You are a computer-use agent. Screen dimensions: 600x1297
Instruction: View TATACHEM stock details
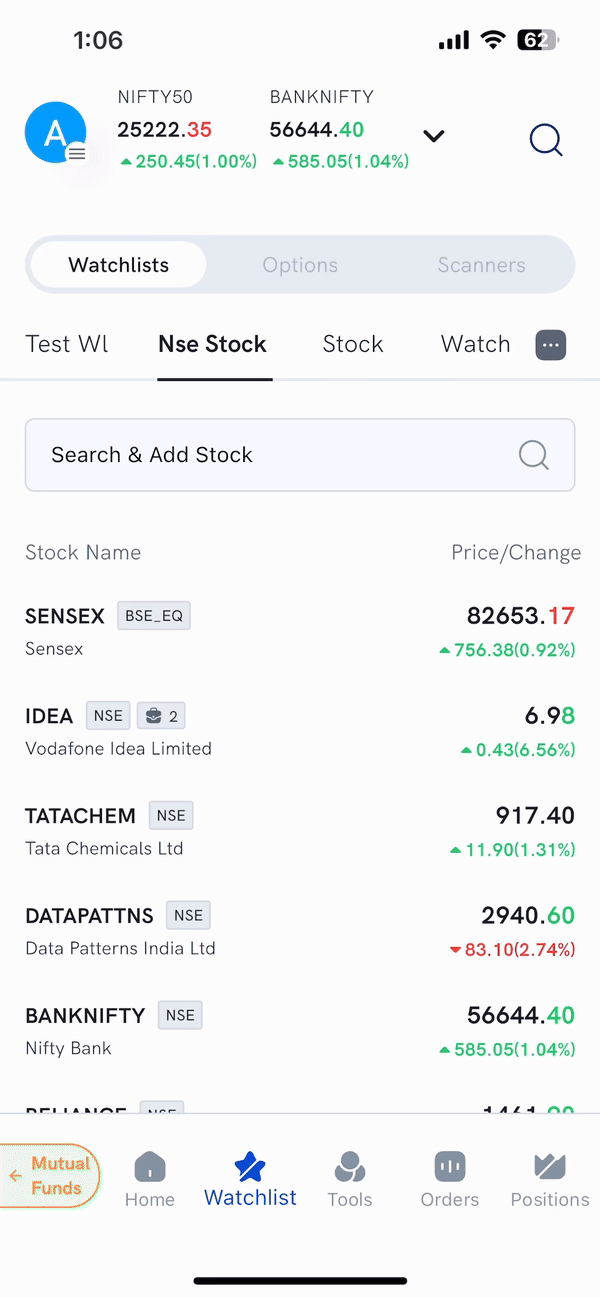pos(300,831)
